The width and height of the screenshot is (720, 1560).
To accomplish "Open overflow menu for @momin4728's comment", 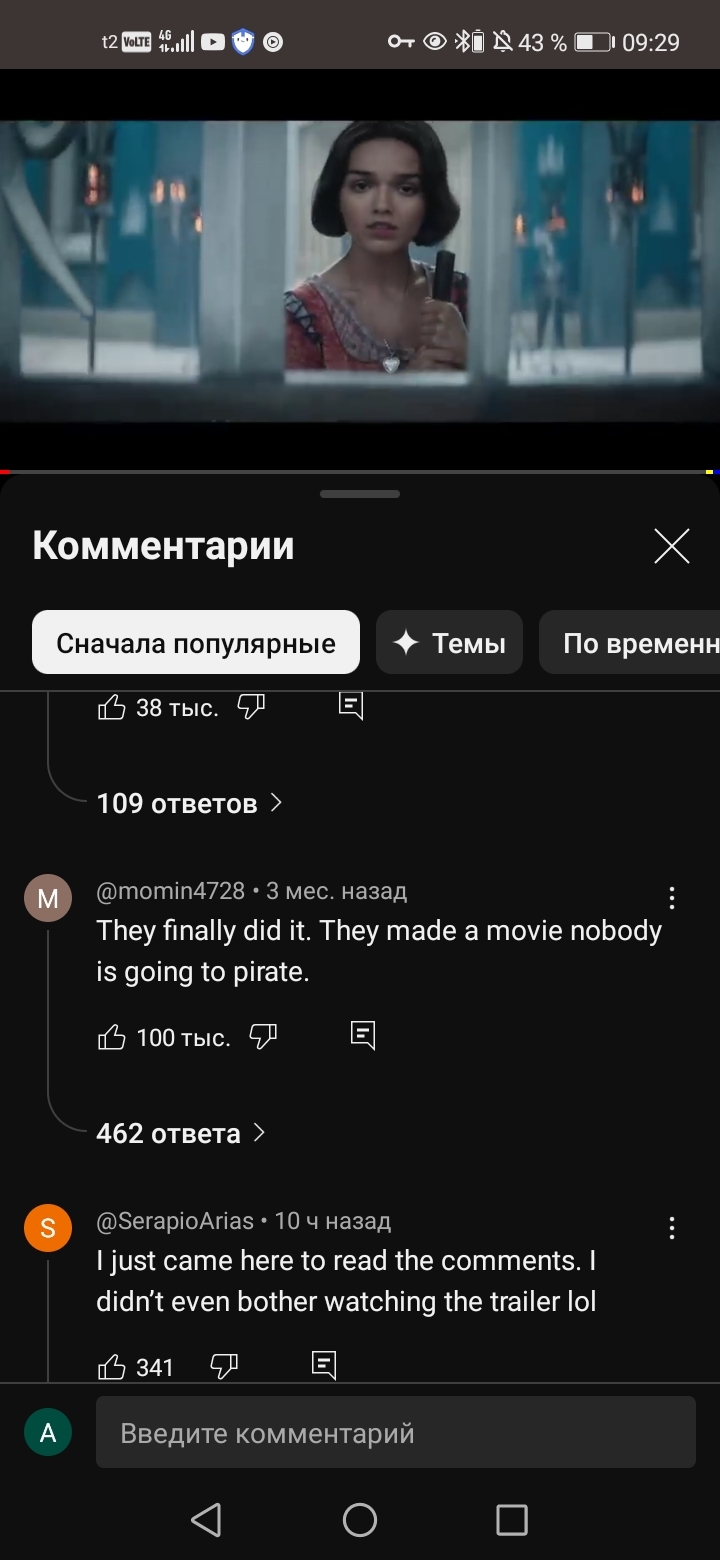I will coord(672,898).
